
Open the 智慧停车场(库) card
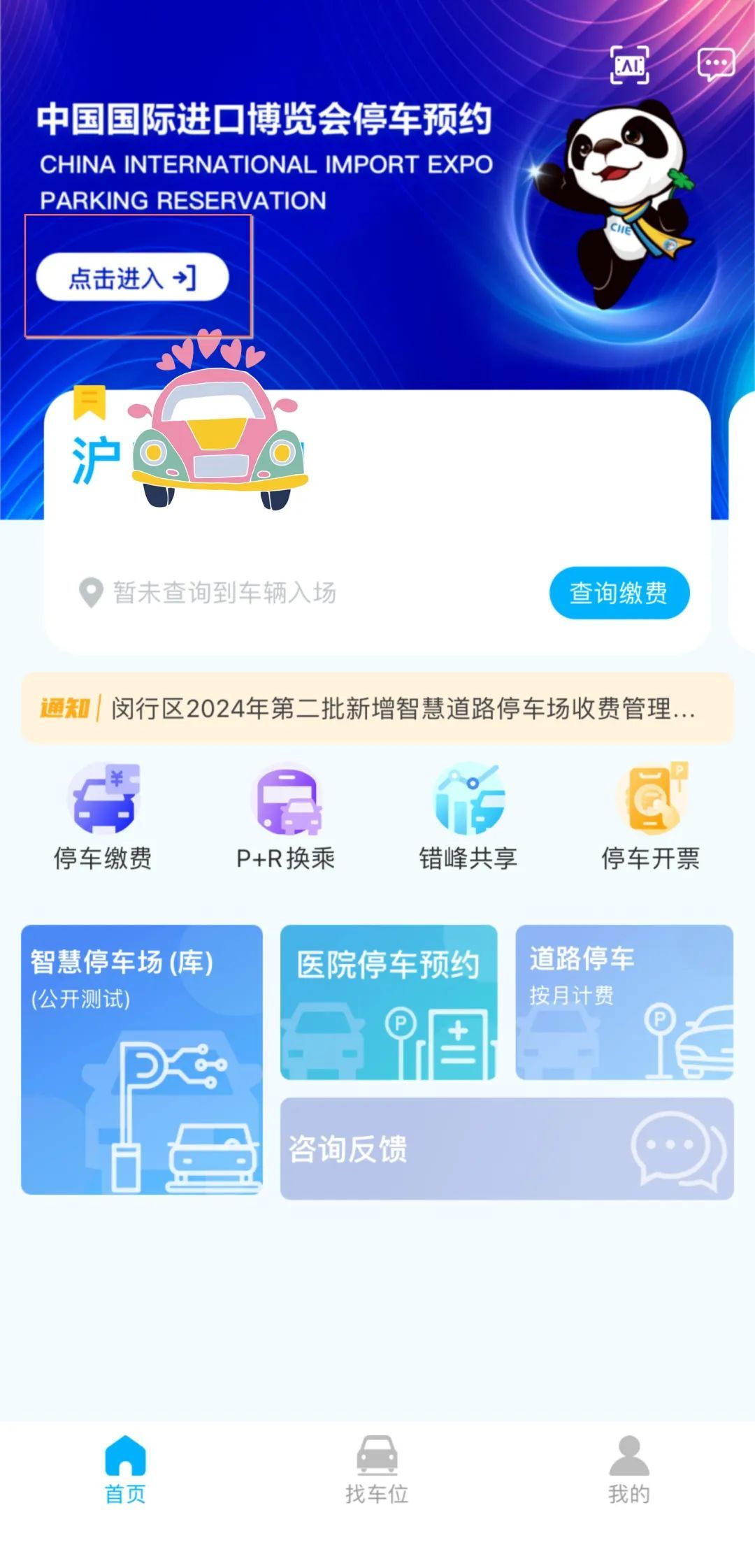point(142,1059)
